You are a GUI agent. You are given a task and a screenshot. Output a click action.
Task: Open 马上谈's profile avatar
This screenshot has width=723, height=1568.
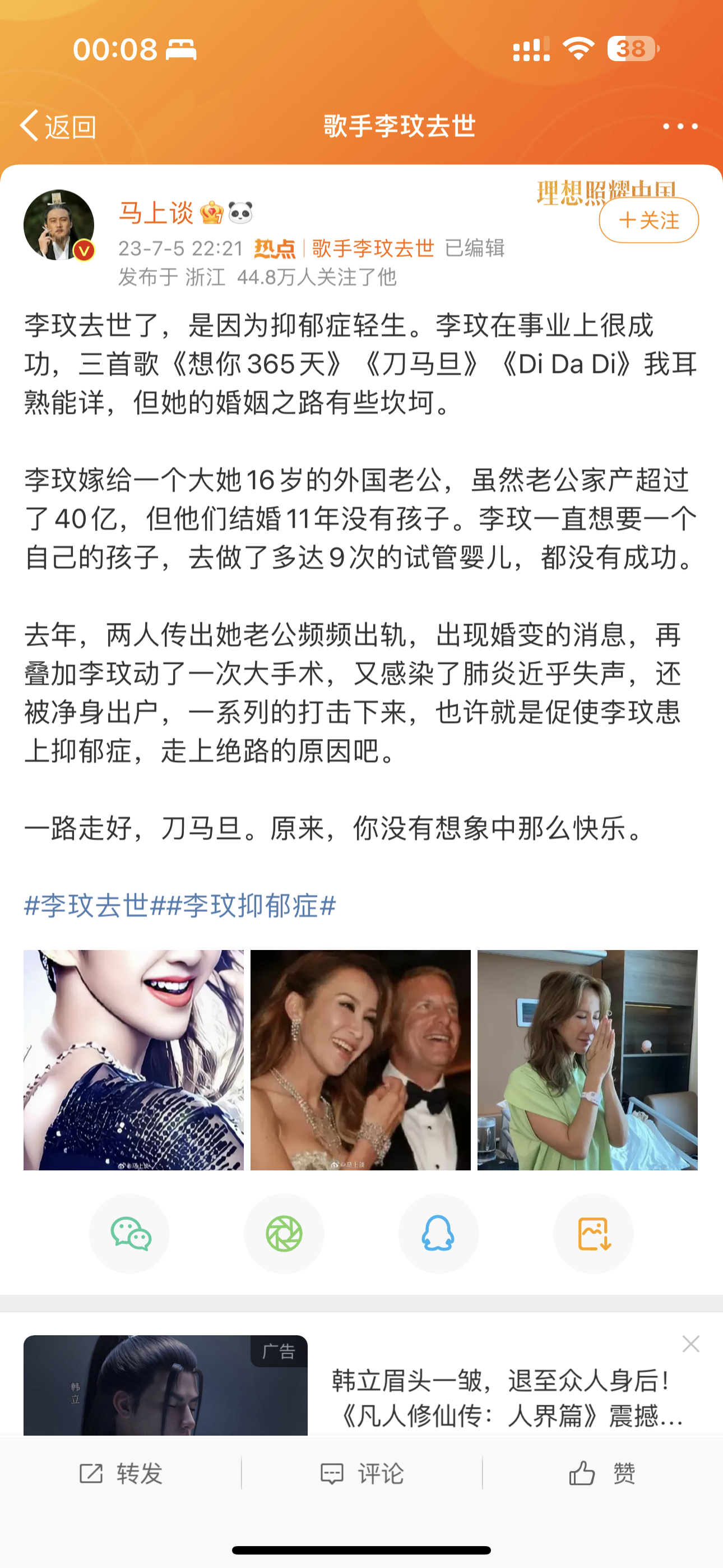point(59,225)
